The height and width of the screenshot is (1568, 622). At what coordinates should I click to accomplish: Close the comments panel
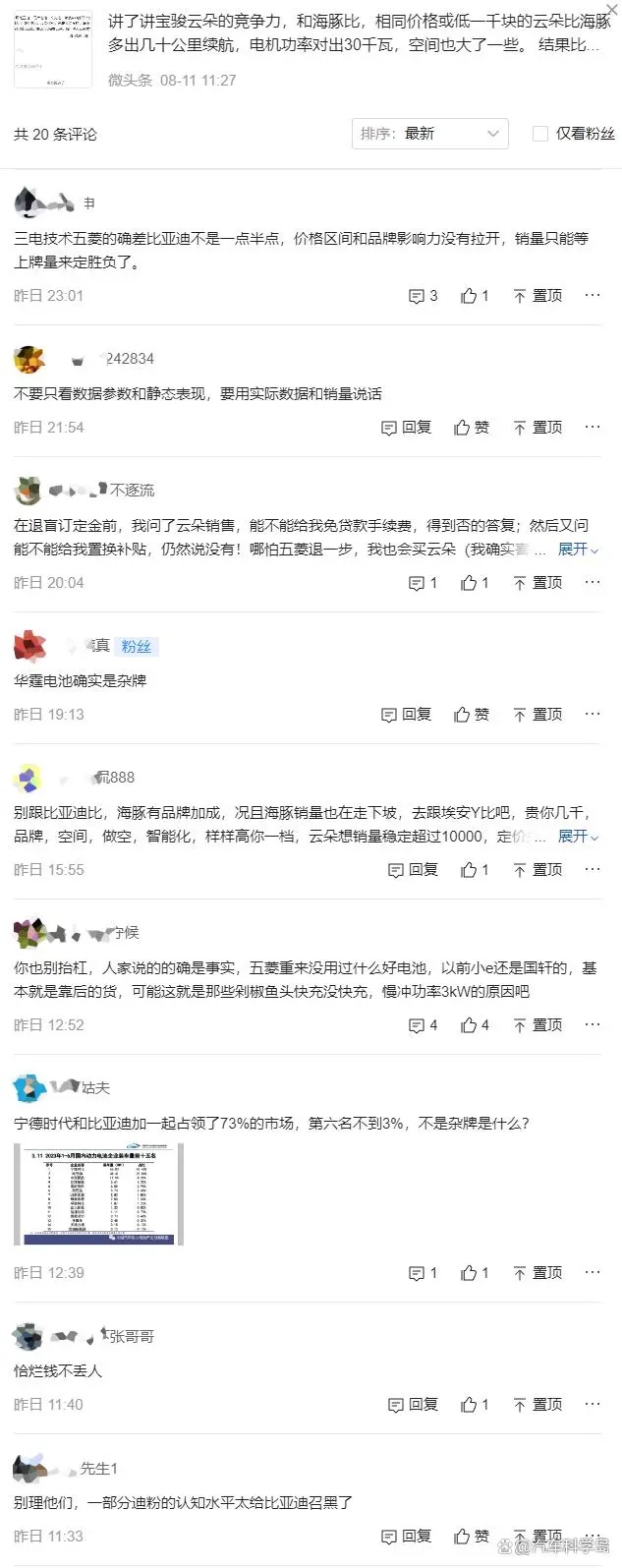click(x=612, y=10)
